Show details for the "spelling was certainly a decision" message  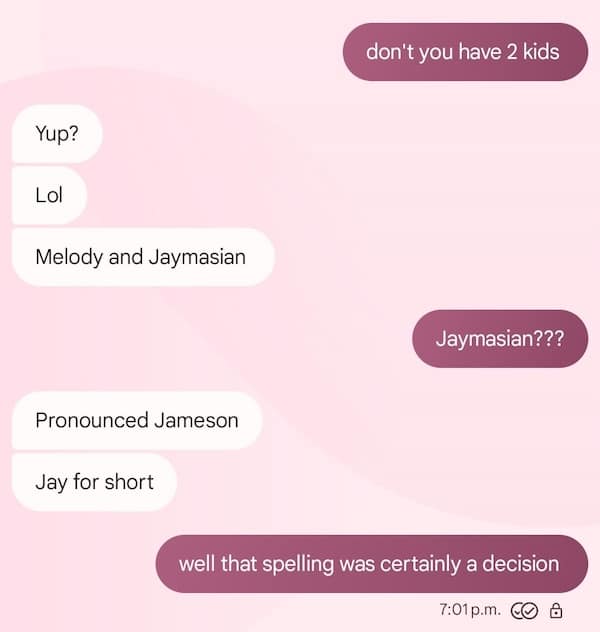pyautogui.click(x=371, y=564)
